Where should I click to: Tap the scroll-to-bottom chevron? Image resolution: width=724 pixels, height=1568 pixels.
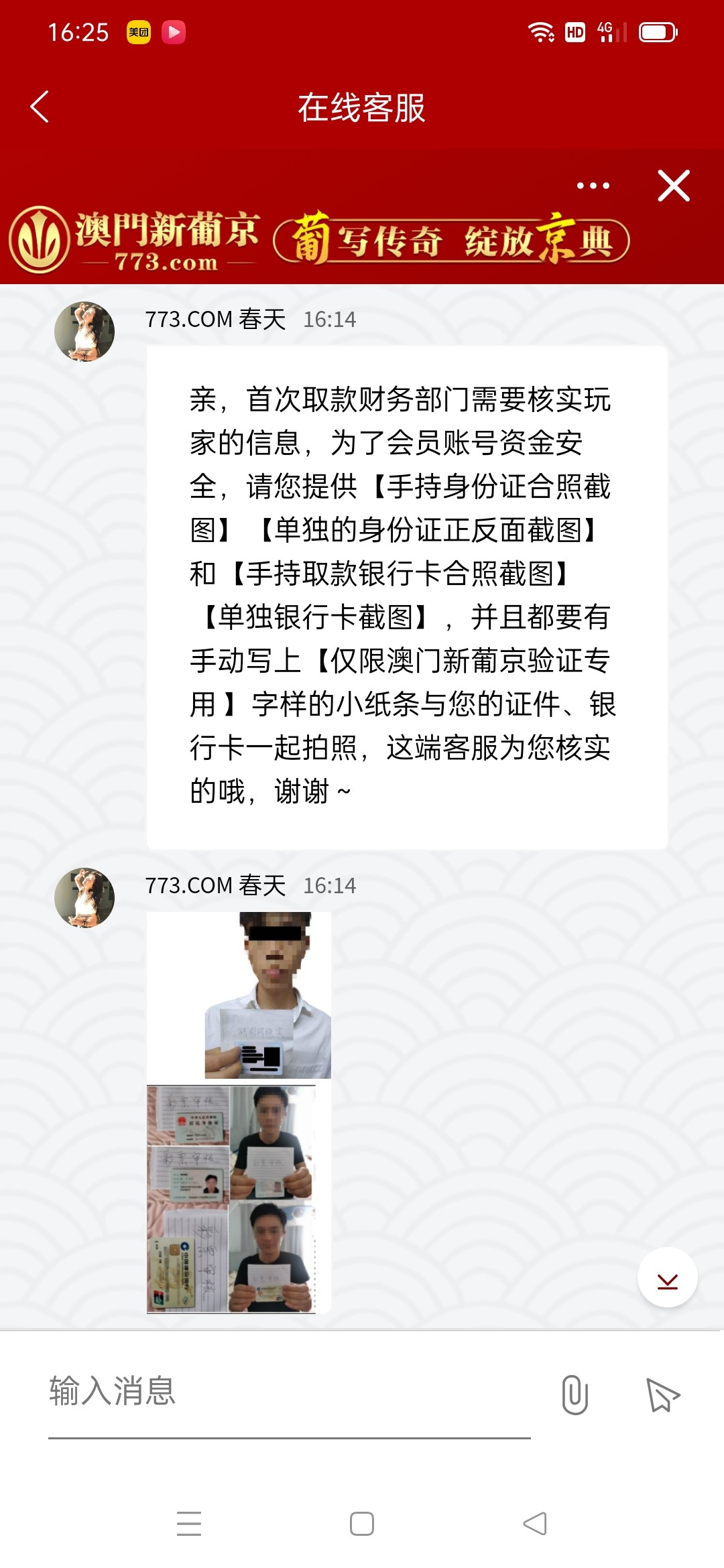pyautogui.click(x=667, y=1275)
